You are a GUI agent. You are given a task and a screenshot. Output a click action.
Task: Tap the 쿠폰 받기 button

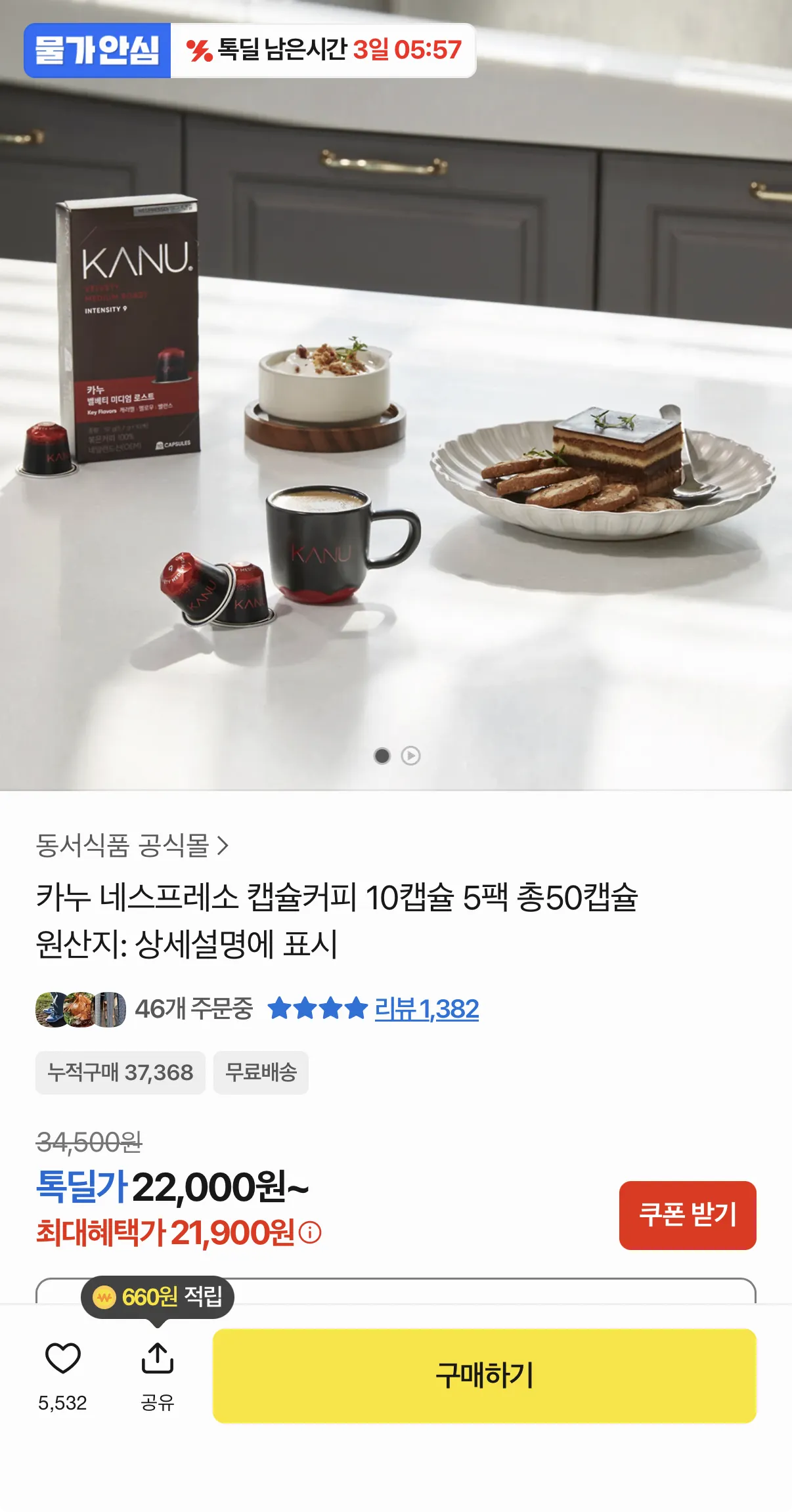[688, 1215]
